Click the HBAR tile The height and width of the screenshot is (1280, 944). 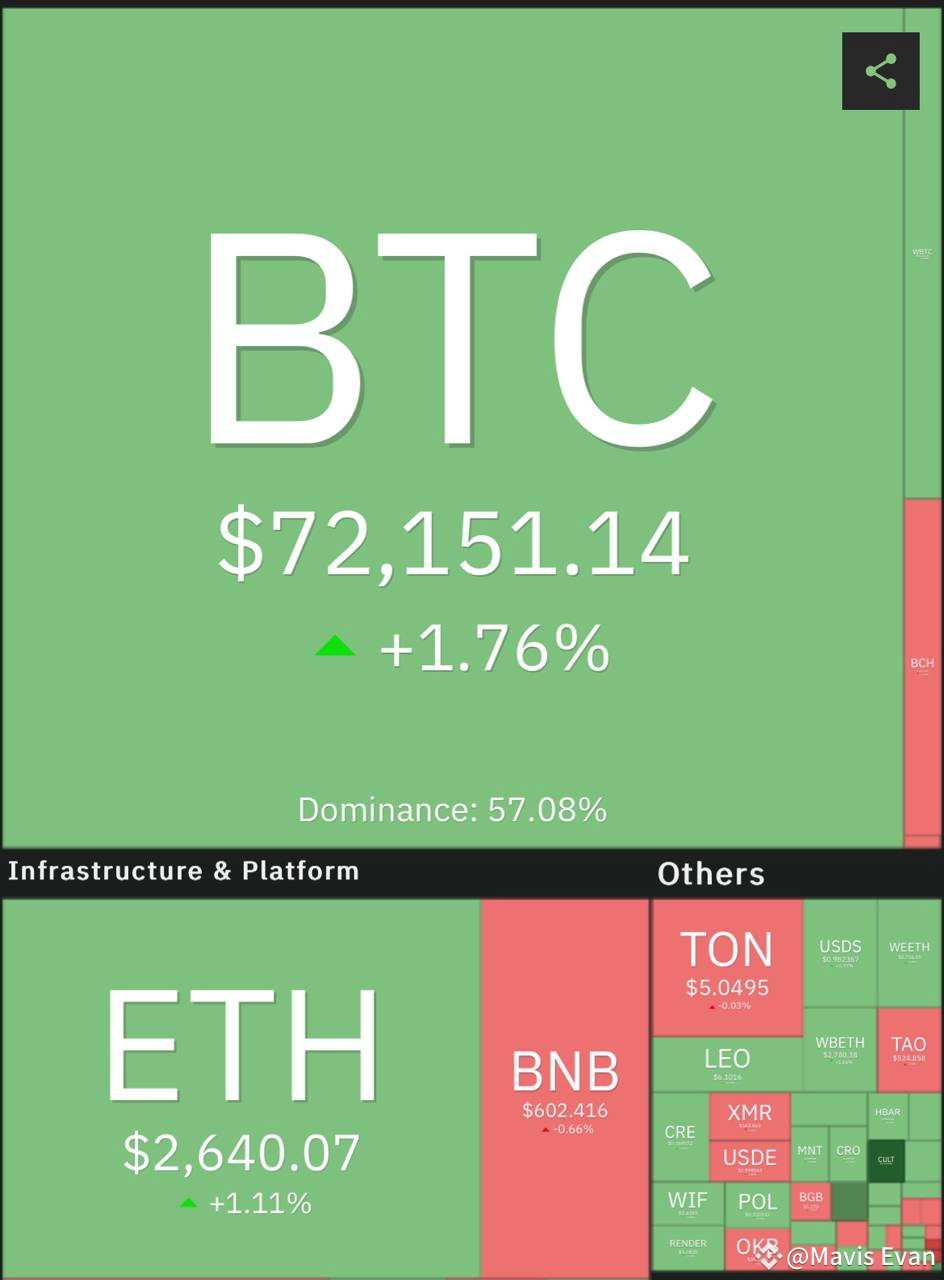[886, 1113]
